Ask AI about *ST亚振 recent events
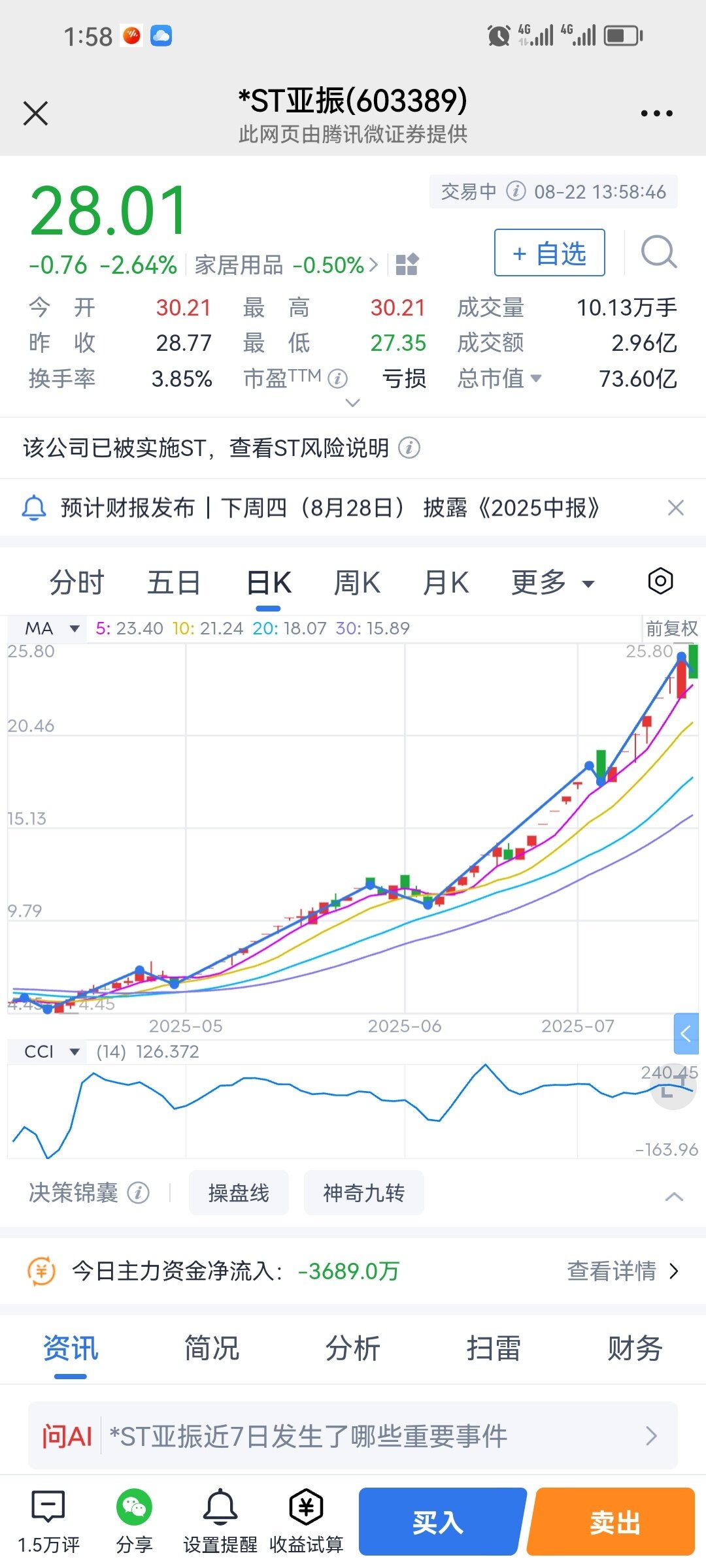Screen dimensions: 706x1568 click(353, 1436)
